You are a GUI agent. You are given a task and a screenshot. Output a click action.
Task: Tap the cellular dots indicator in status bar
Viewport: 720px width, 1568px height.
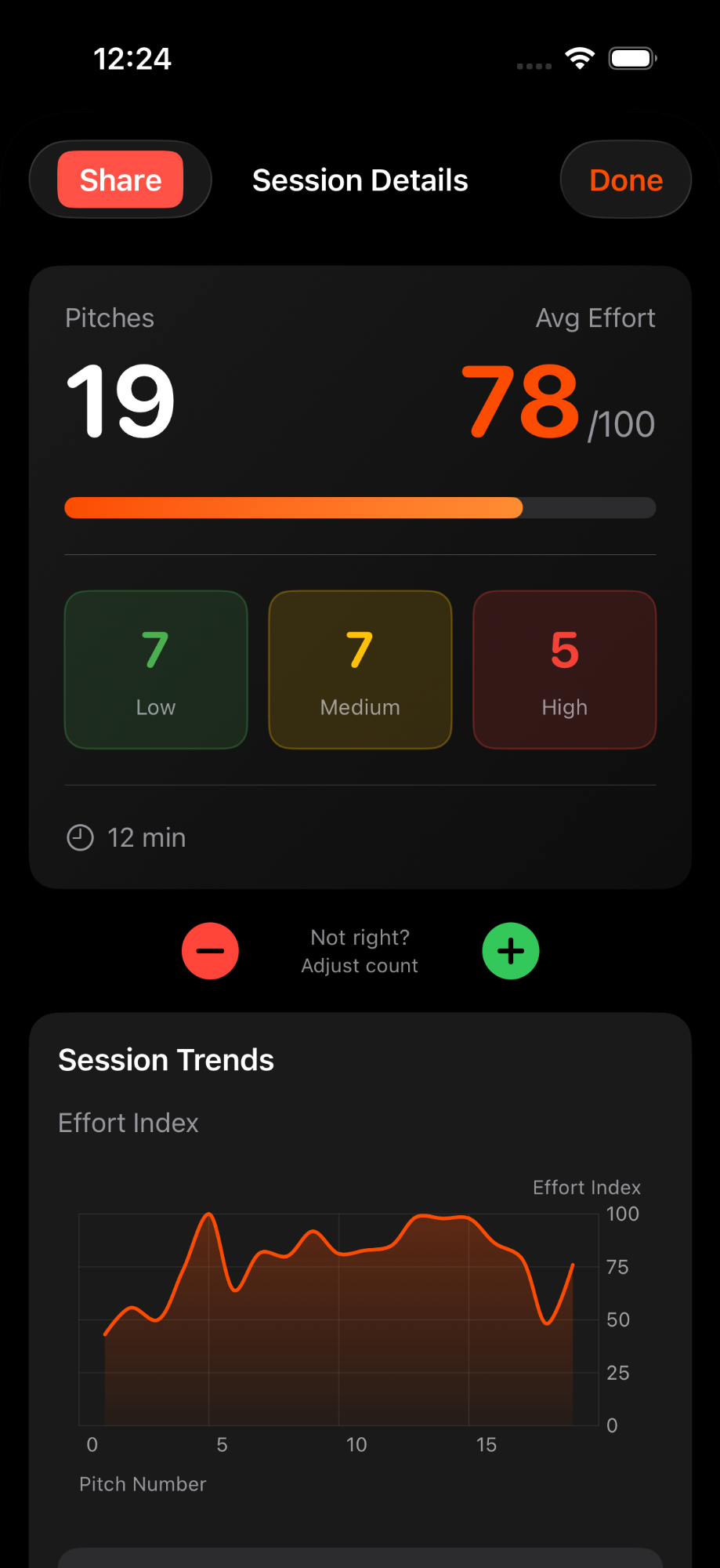coord(533,66)
